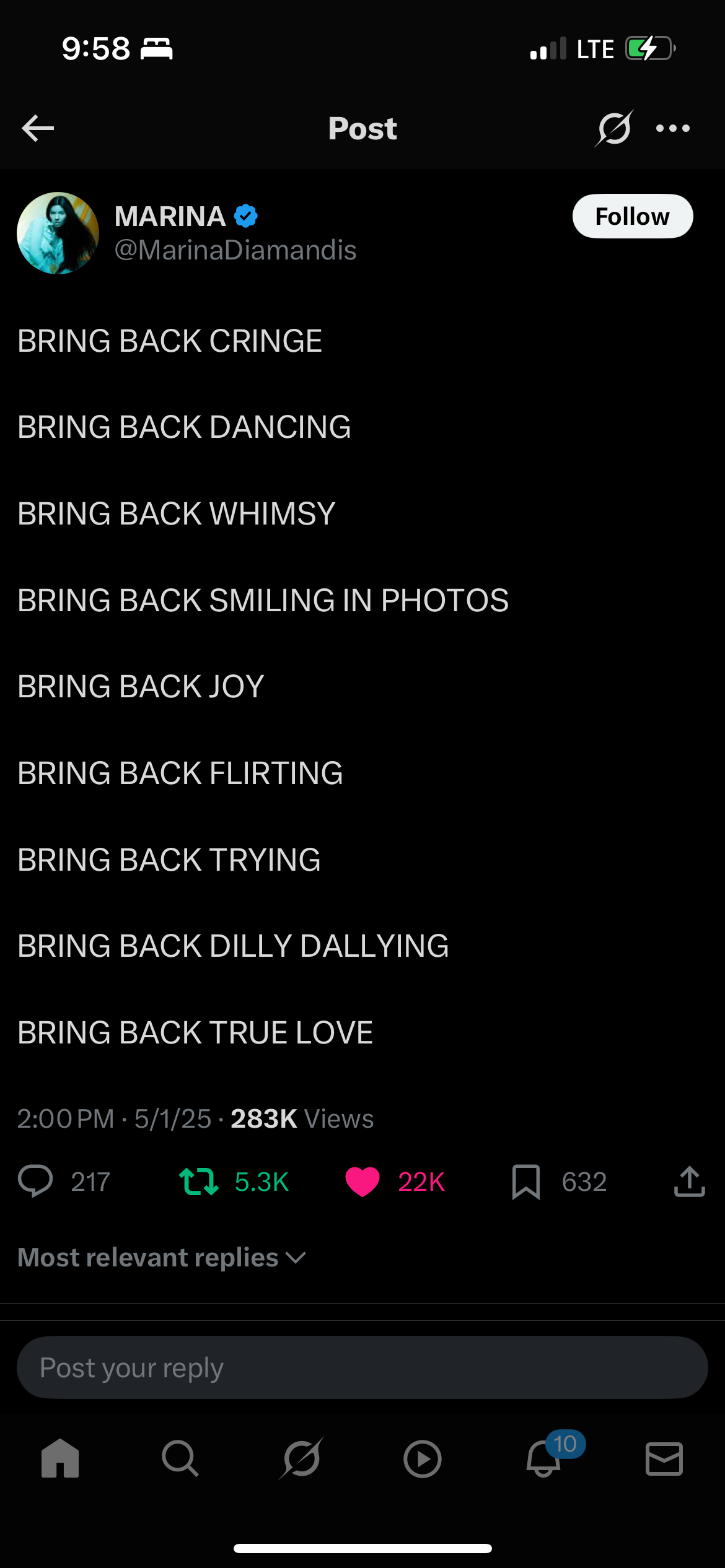This screenshot has height=1568, width=725.
Task: Open MARINA's profile picture
Action: click(58, 233)
